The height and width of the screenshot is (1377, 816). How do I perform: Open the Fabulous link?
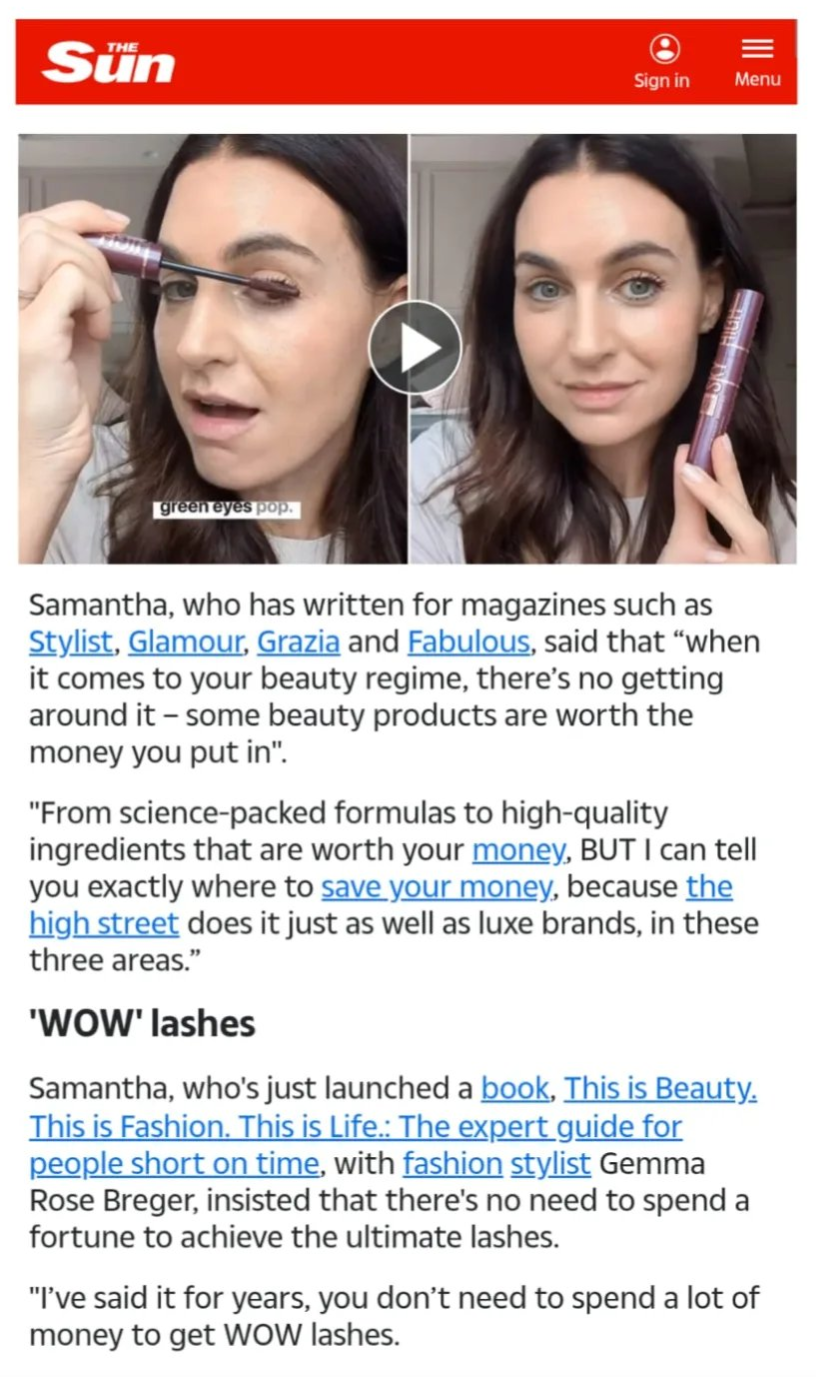point(468,642)
